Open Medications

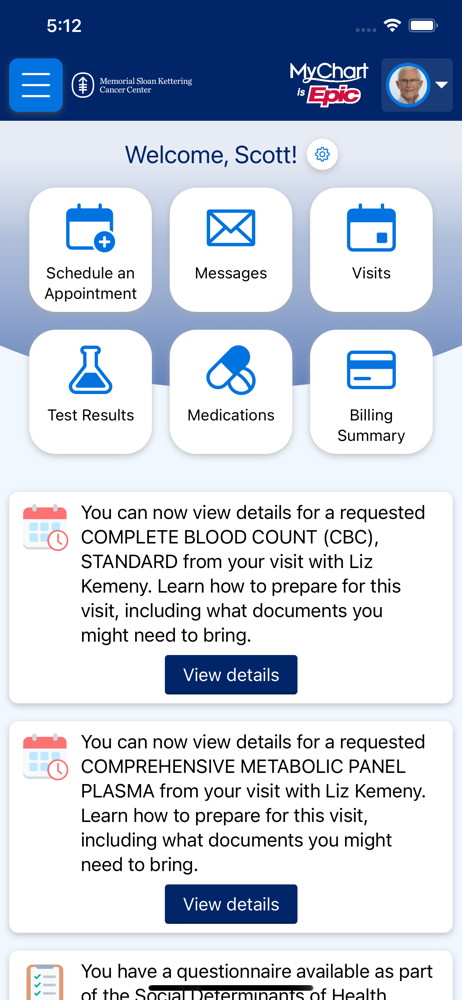[x=231, y=392]
